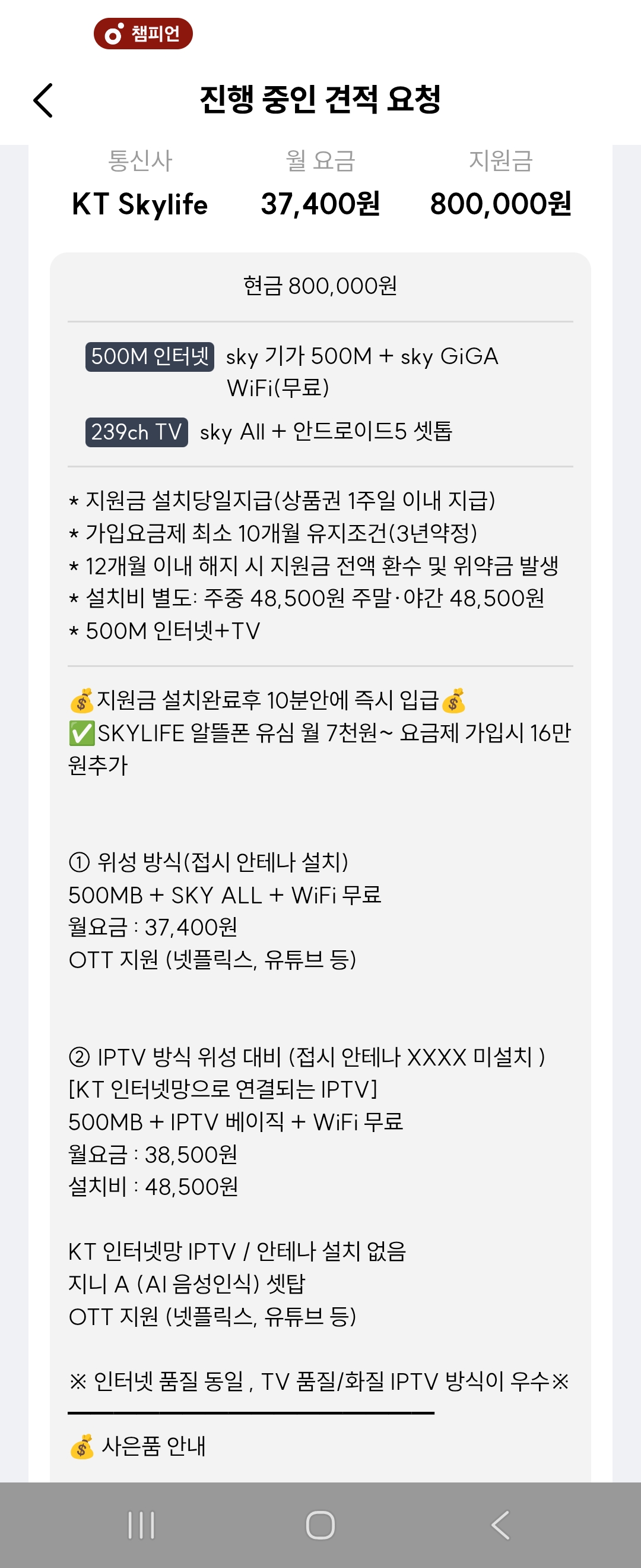
Task: Tap the system home button
Action: [x=320, y=1525]
